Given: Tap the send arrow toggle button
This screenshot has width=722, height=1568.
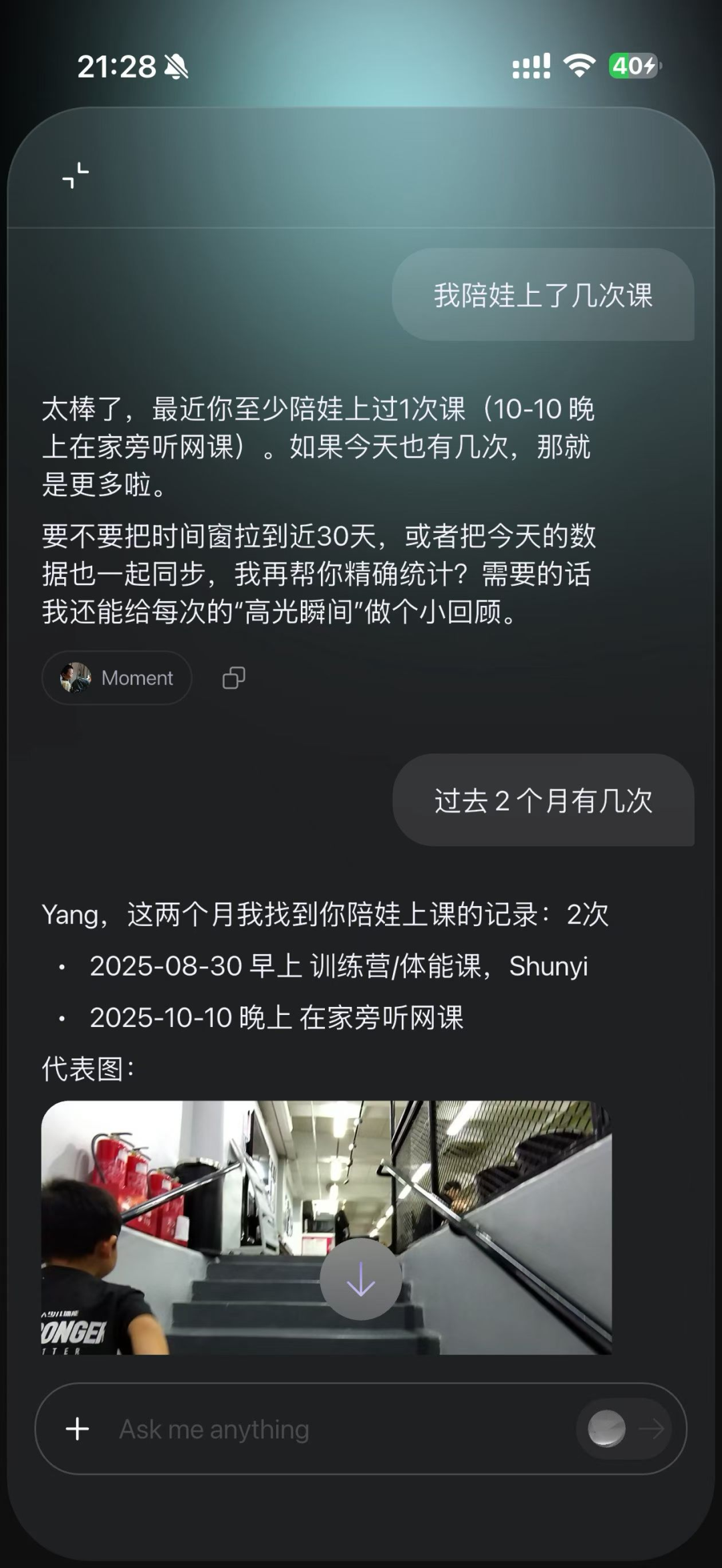Looking at the screenshot, I should 650,1429.
